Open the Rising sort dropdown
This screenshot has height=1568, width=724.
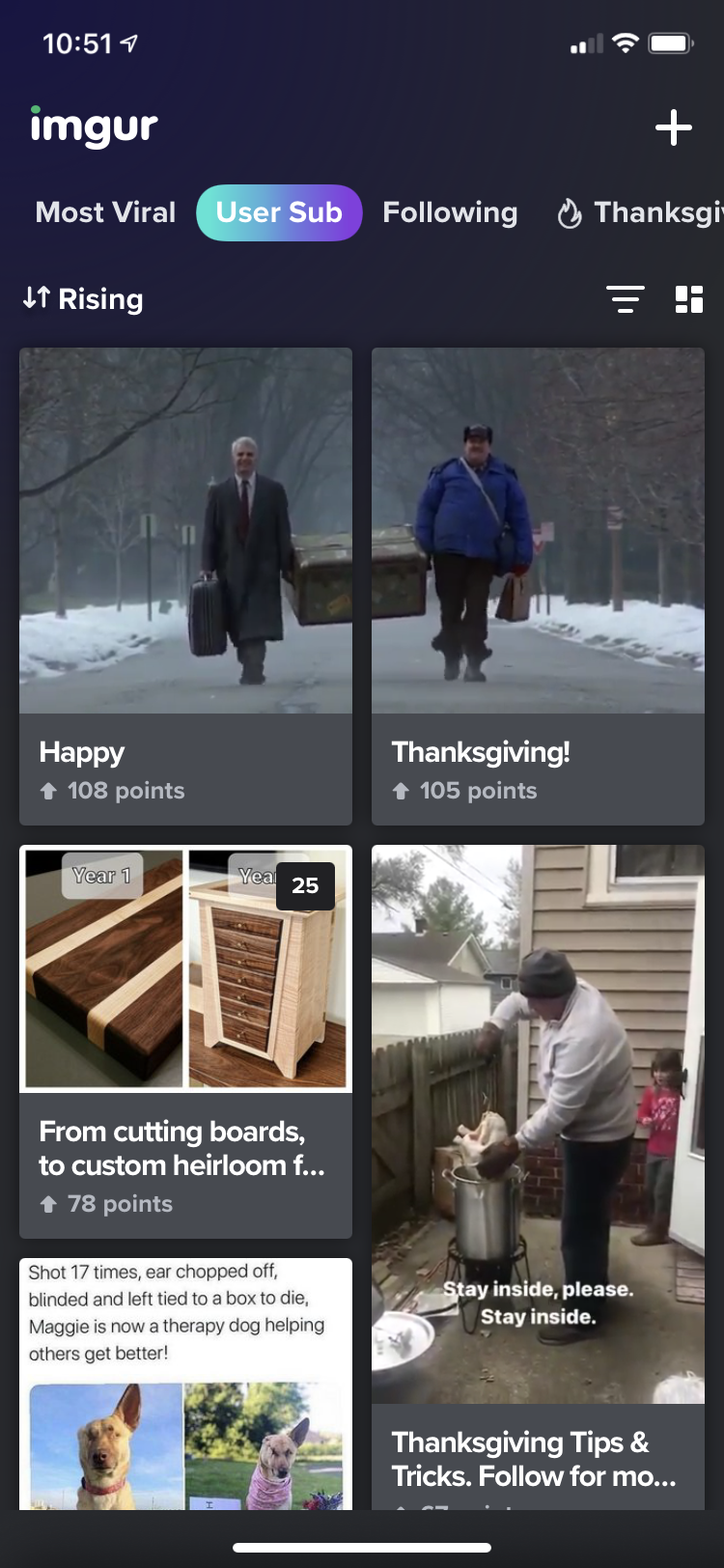[x=83, y=299]
